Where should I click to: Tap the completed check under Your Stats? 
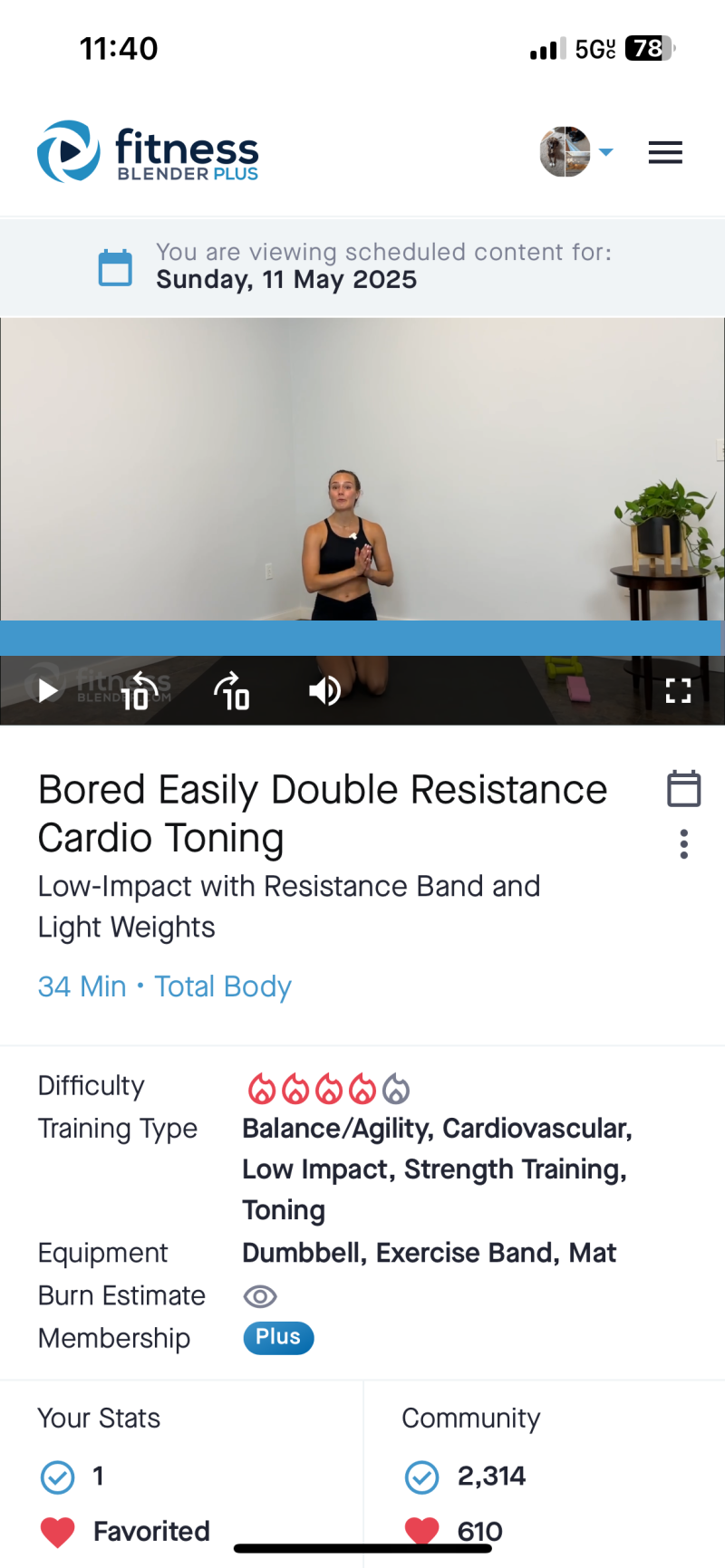pos(58,1477)
